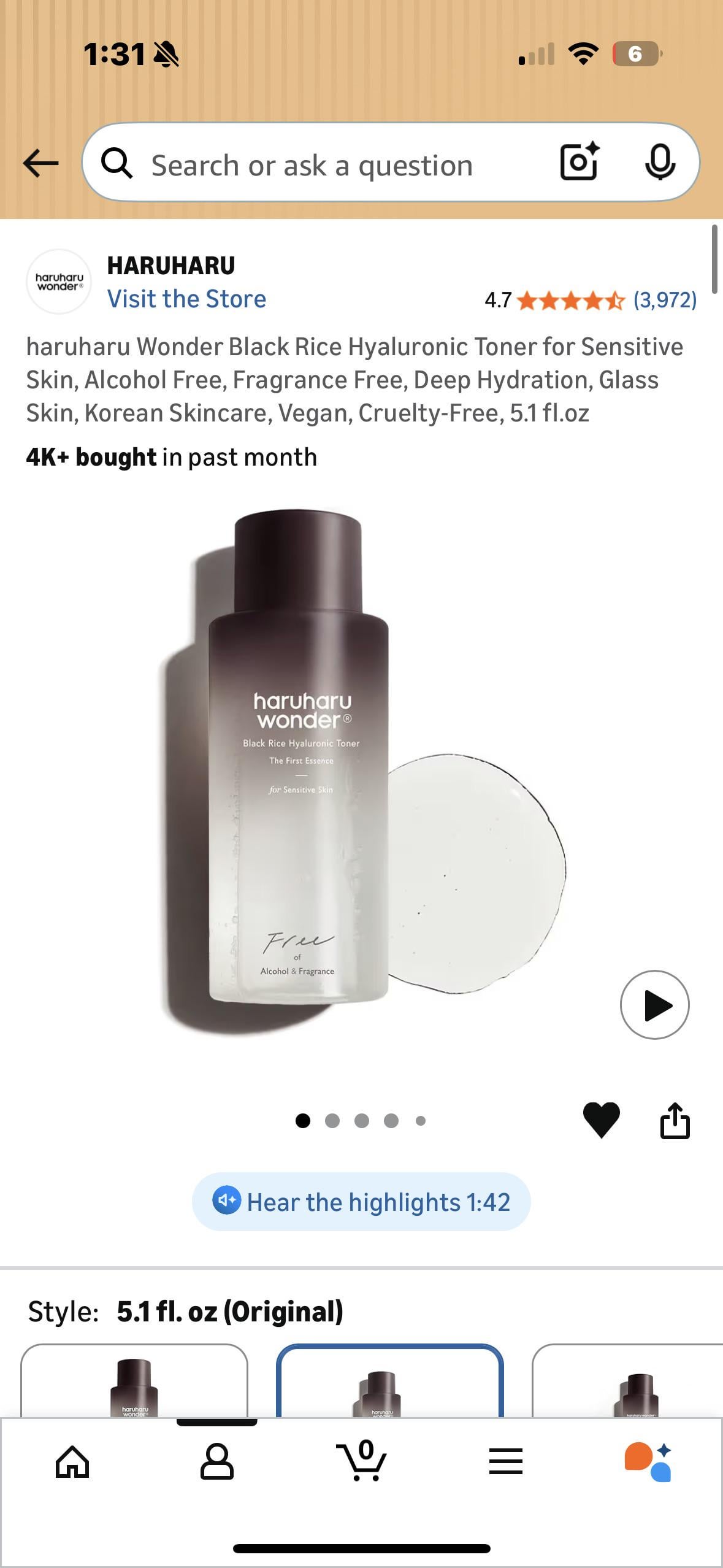Open camera lens search

580,162
